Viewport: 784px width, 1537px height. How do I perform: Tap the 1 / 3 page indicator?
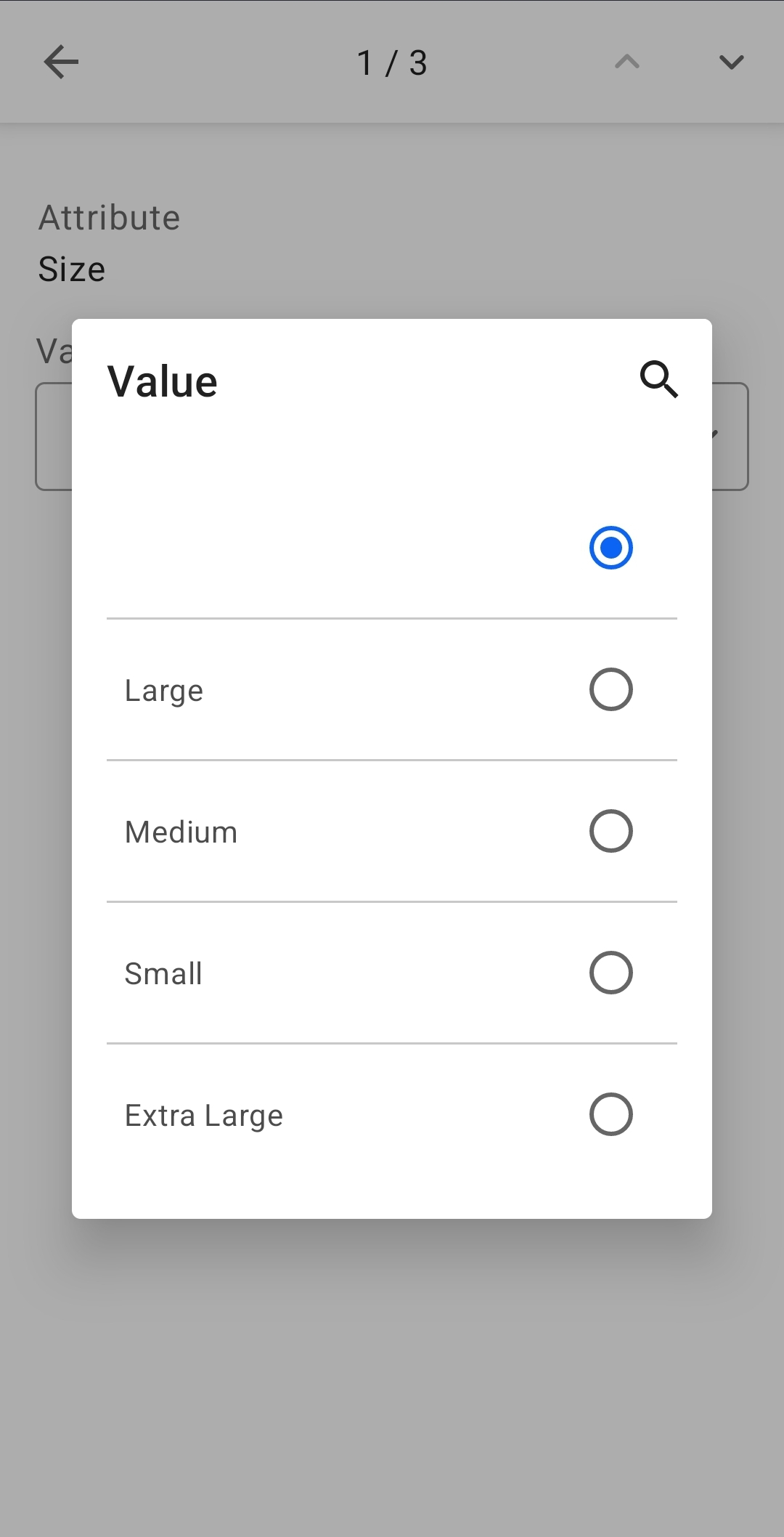[x=392, y=62]
